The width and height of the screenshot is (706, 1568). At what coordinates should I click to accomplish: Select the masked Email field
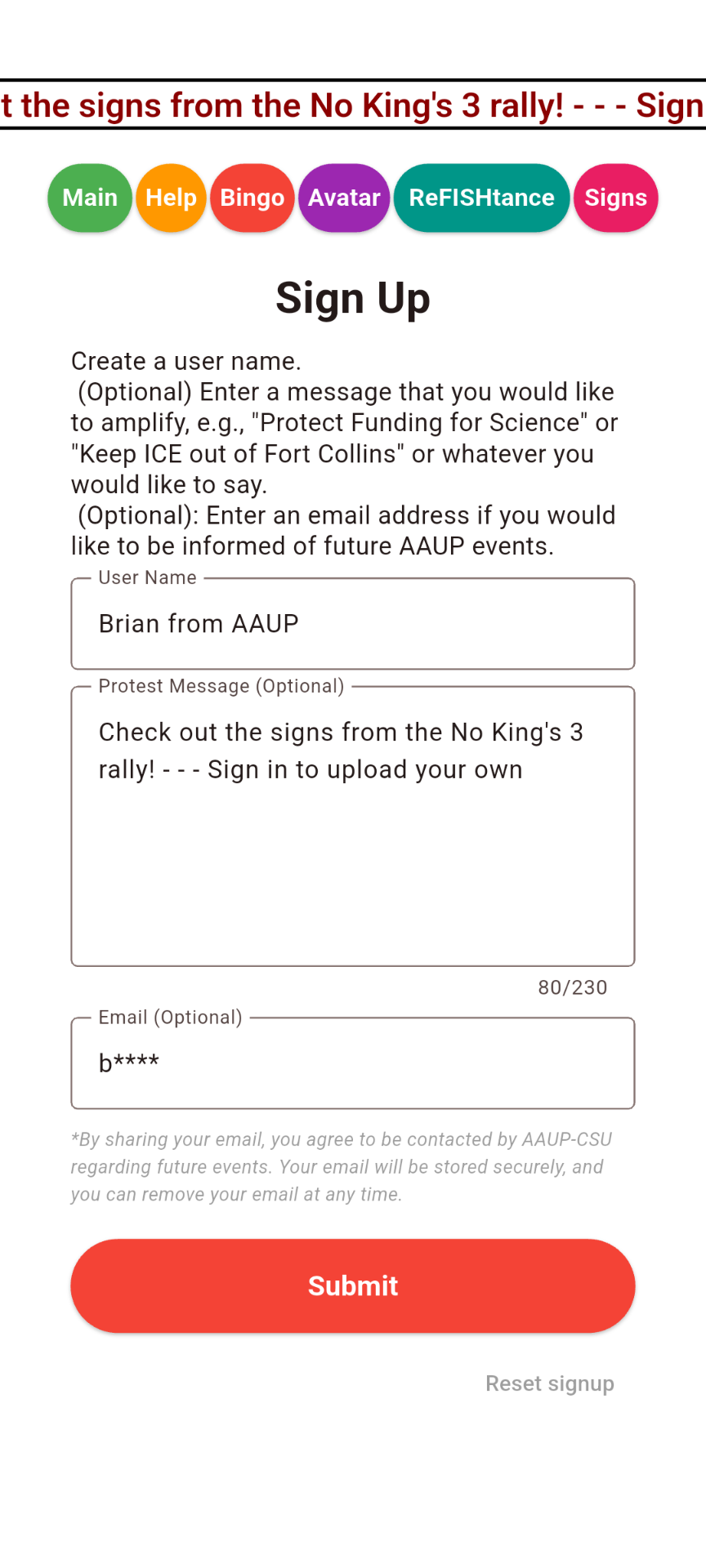(353, 1062)
